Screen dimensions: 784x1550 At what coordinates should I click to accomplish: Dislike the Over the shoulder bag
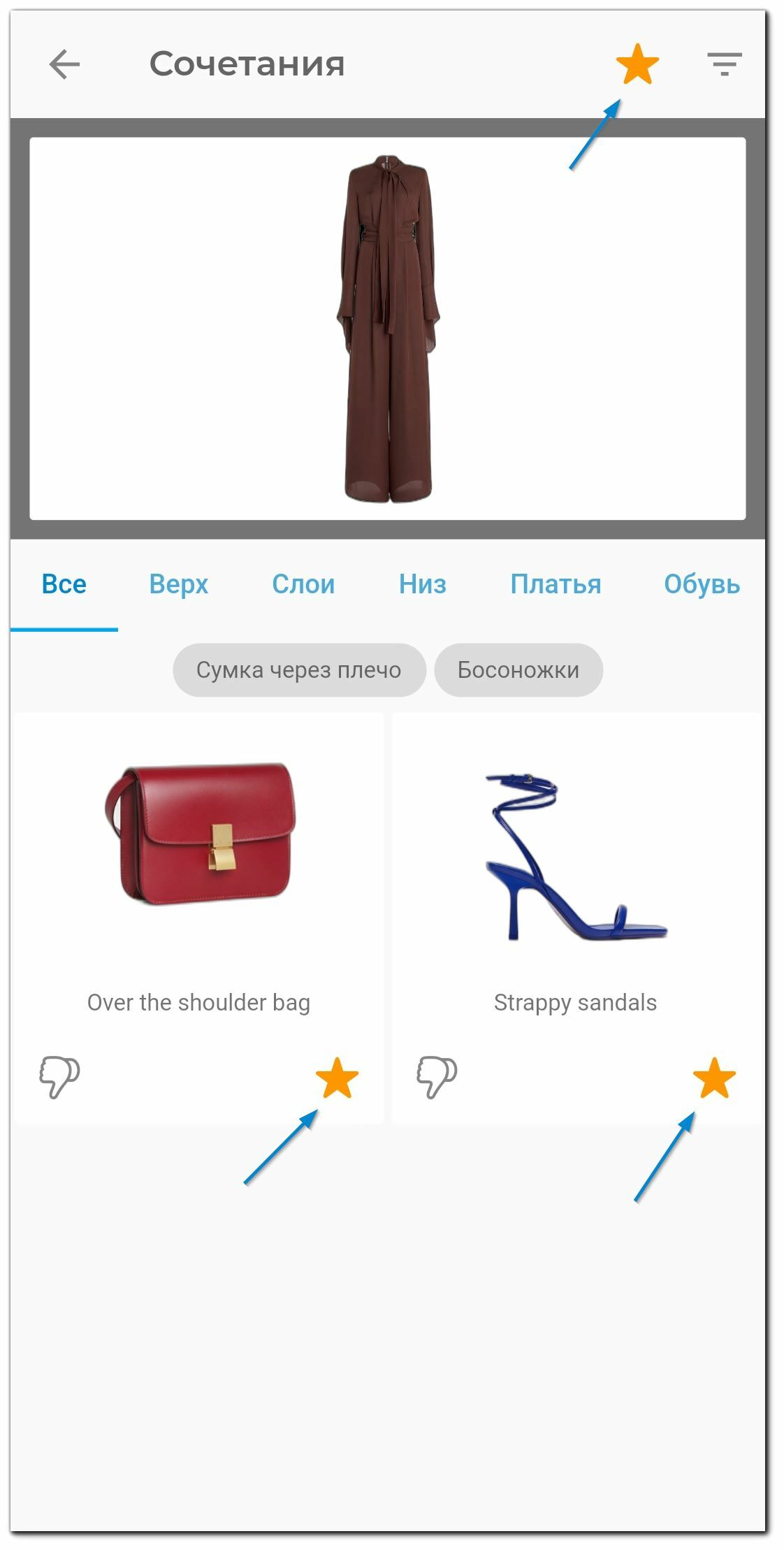(59, 1076)
